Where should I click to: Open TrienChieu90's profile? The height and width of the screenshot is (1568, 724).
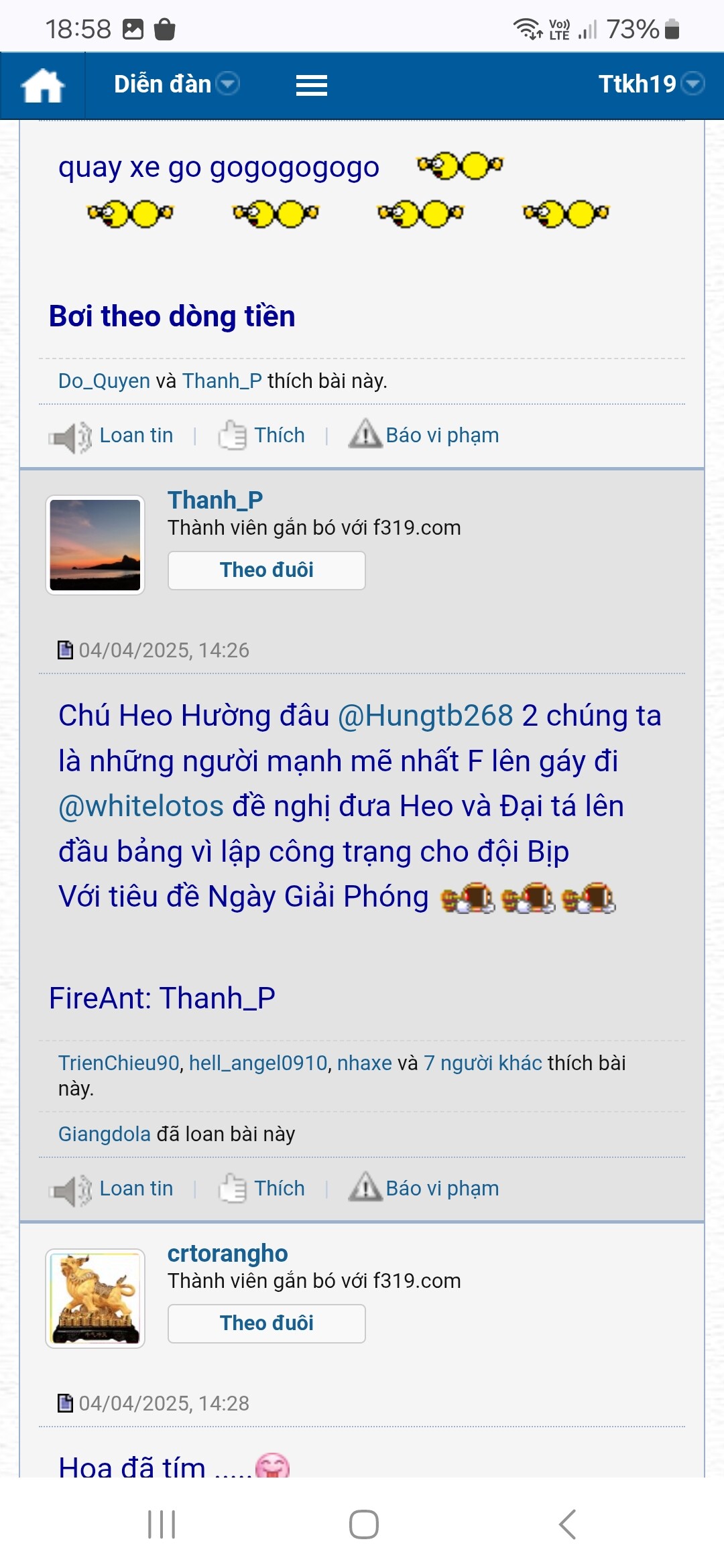tap(119, 1063)
